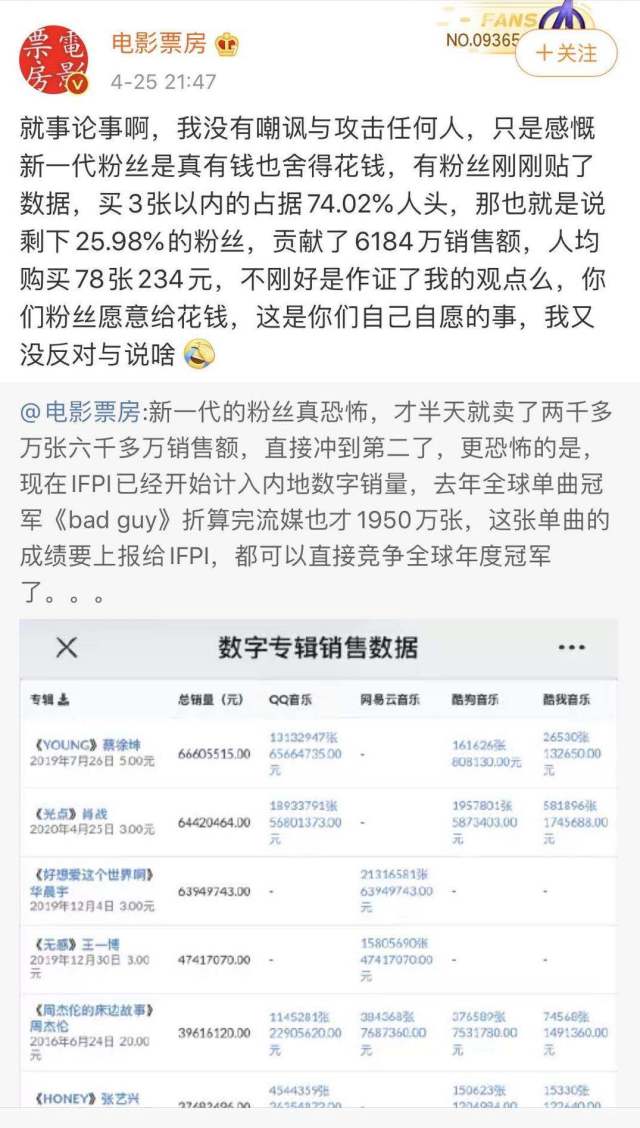Open the 电影票房 username link
The image size is (640, 1128).
click(x=159, y=44)
